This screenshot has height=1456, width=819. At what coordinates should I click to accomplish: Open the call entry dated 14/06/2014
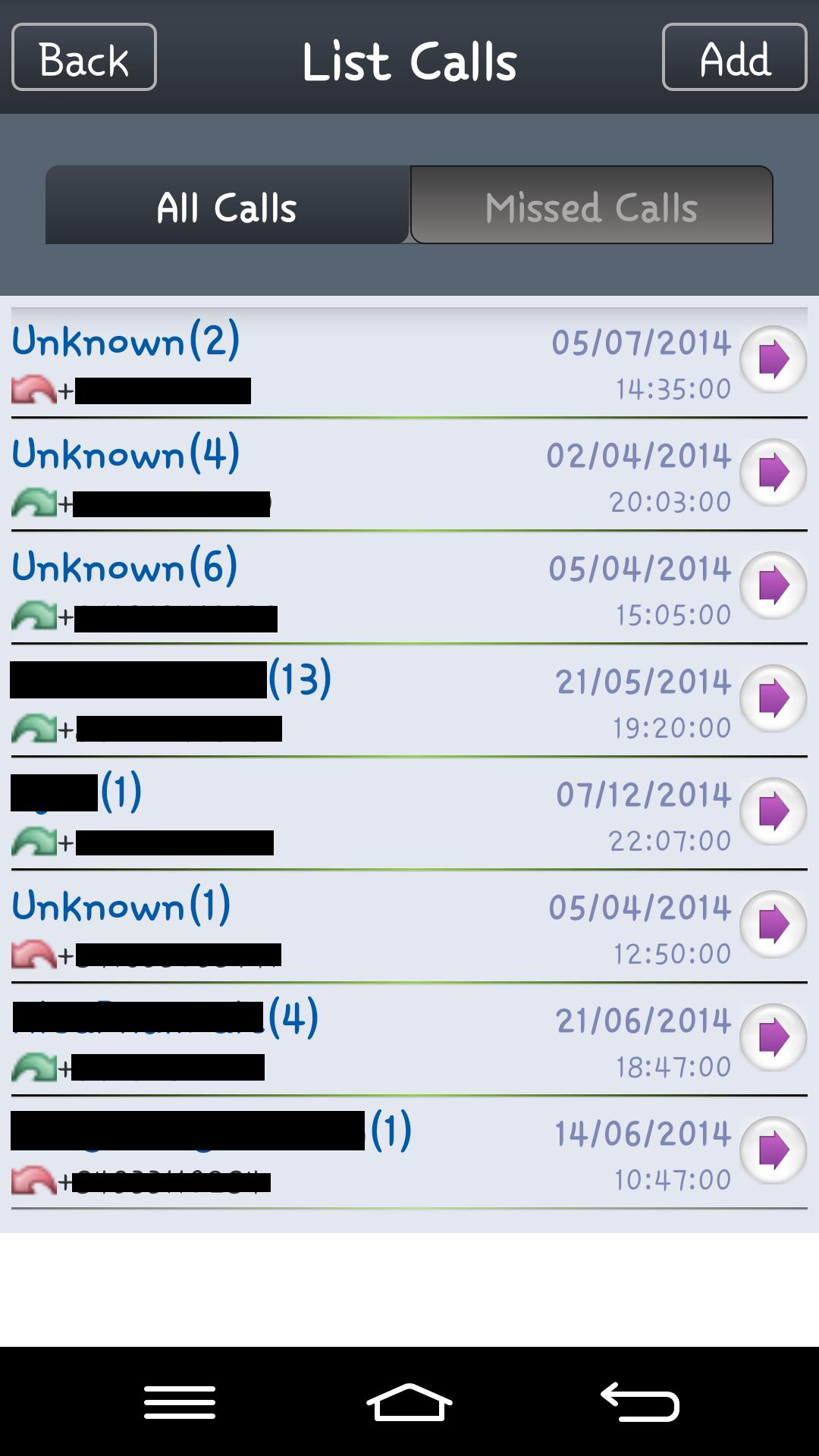click(772, 1150)
